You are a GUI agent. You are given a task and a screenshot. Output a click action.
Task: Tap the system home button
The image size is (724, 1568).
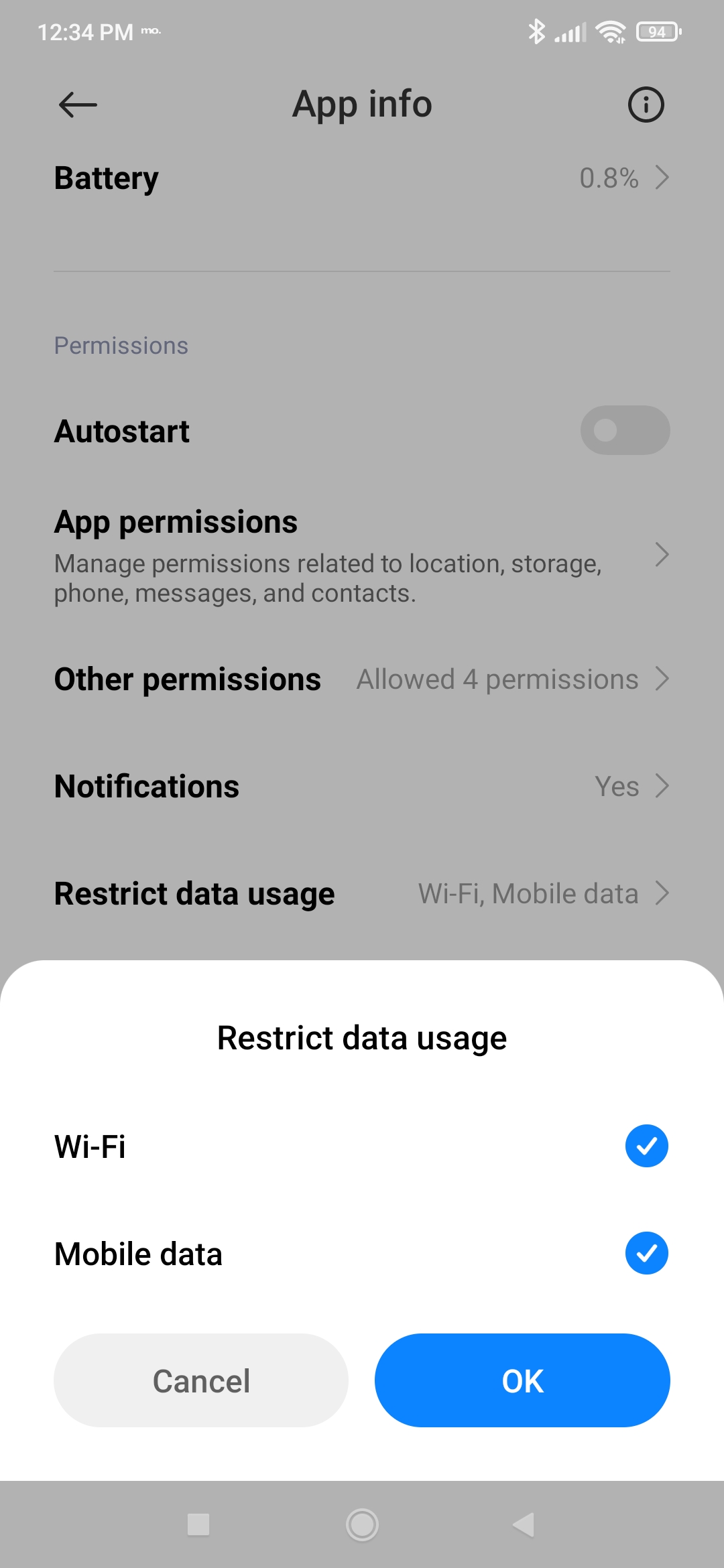point(362,1524)
